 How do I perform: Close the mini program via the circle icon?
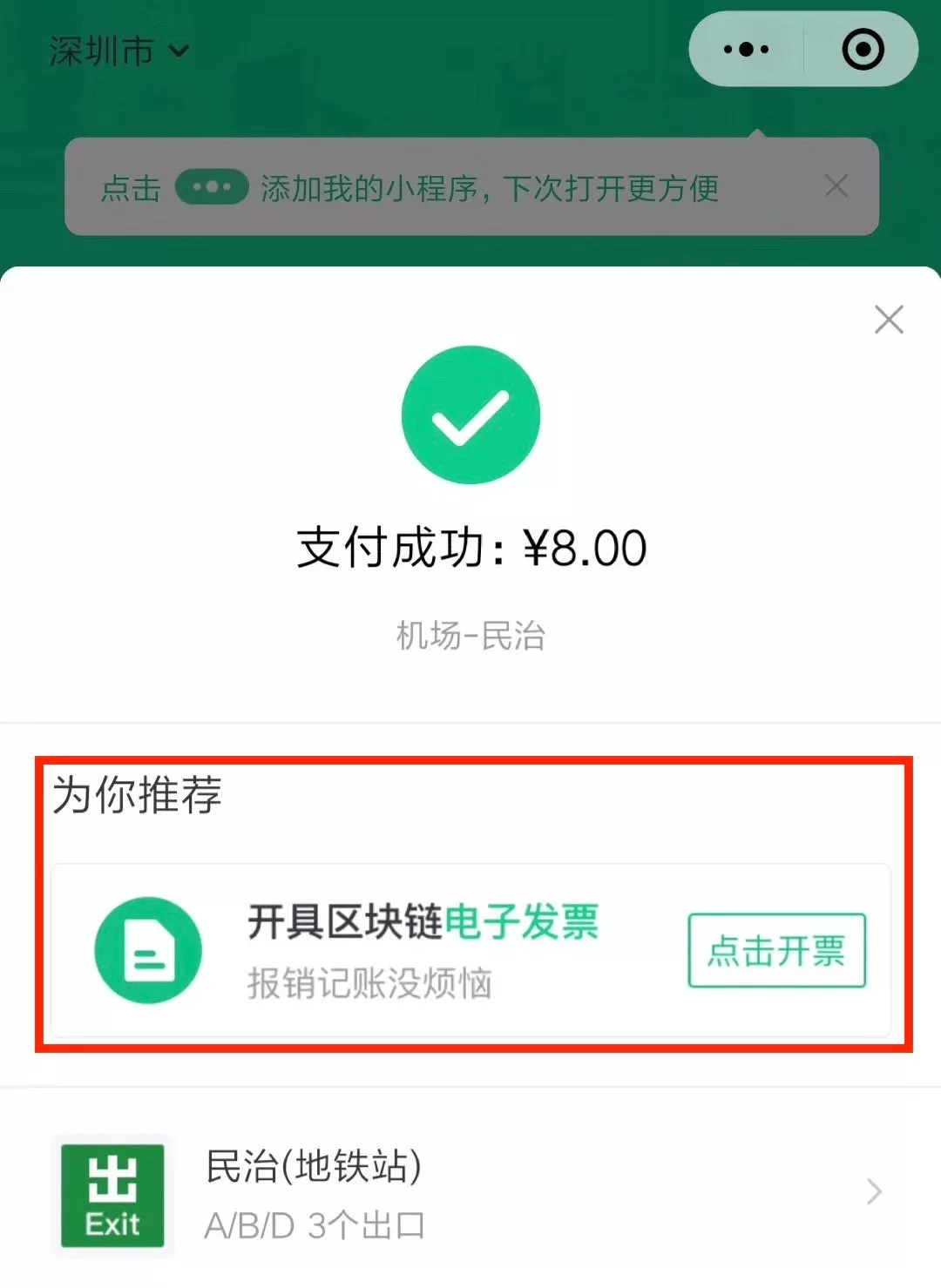click(863, 50)
